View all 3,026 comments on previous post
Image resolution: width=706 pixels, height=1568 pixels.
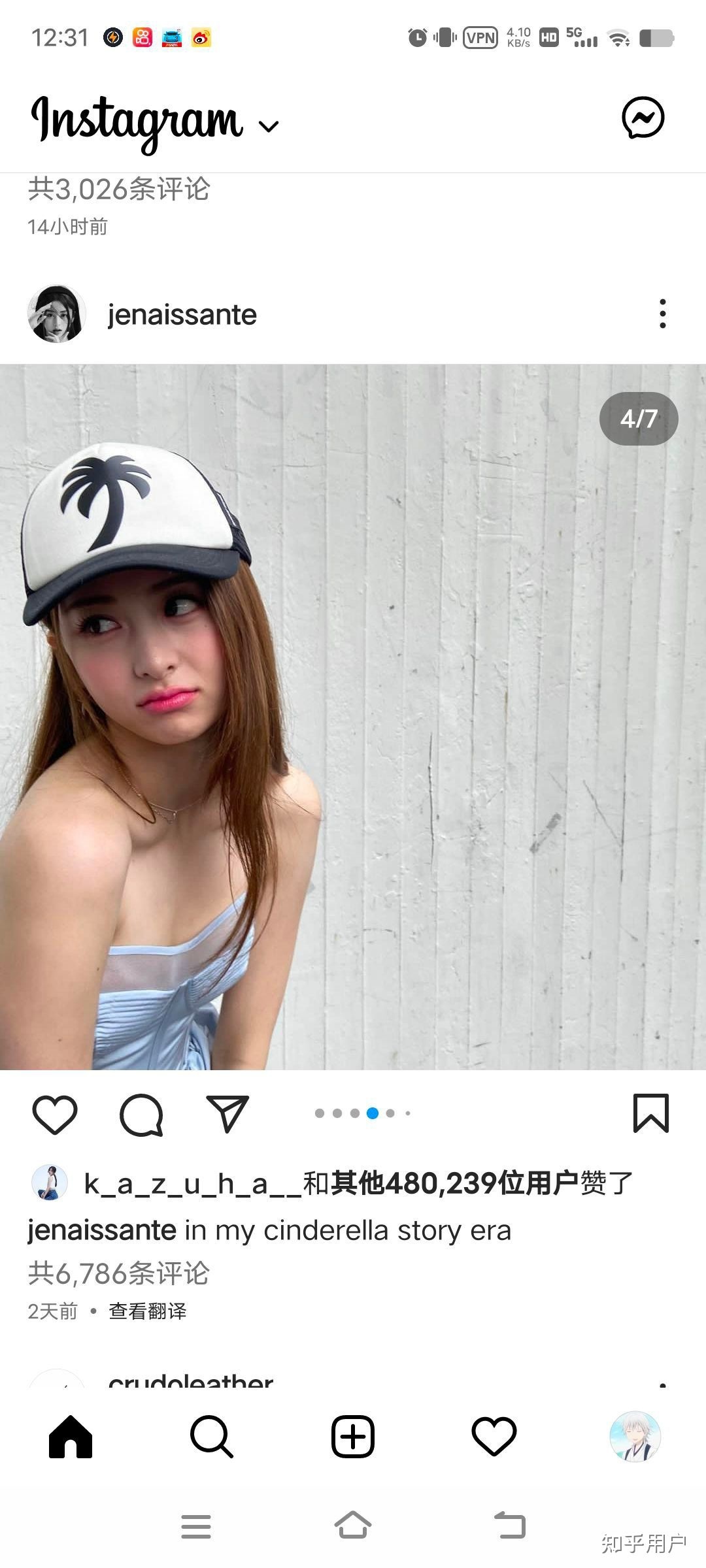[118, 189]
